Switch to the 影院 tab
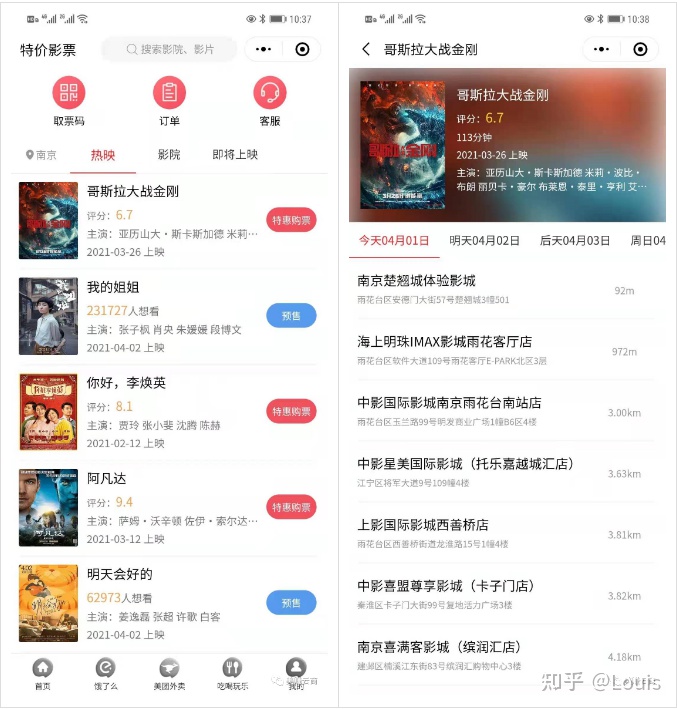The height and width of the screenshot is (709, 677). 169,155
